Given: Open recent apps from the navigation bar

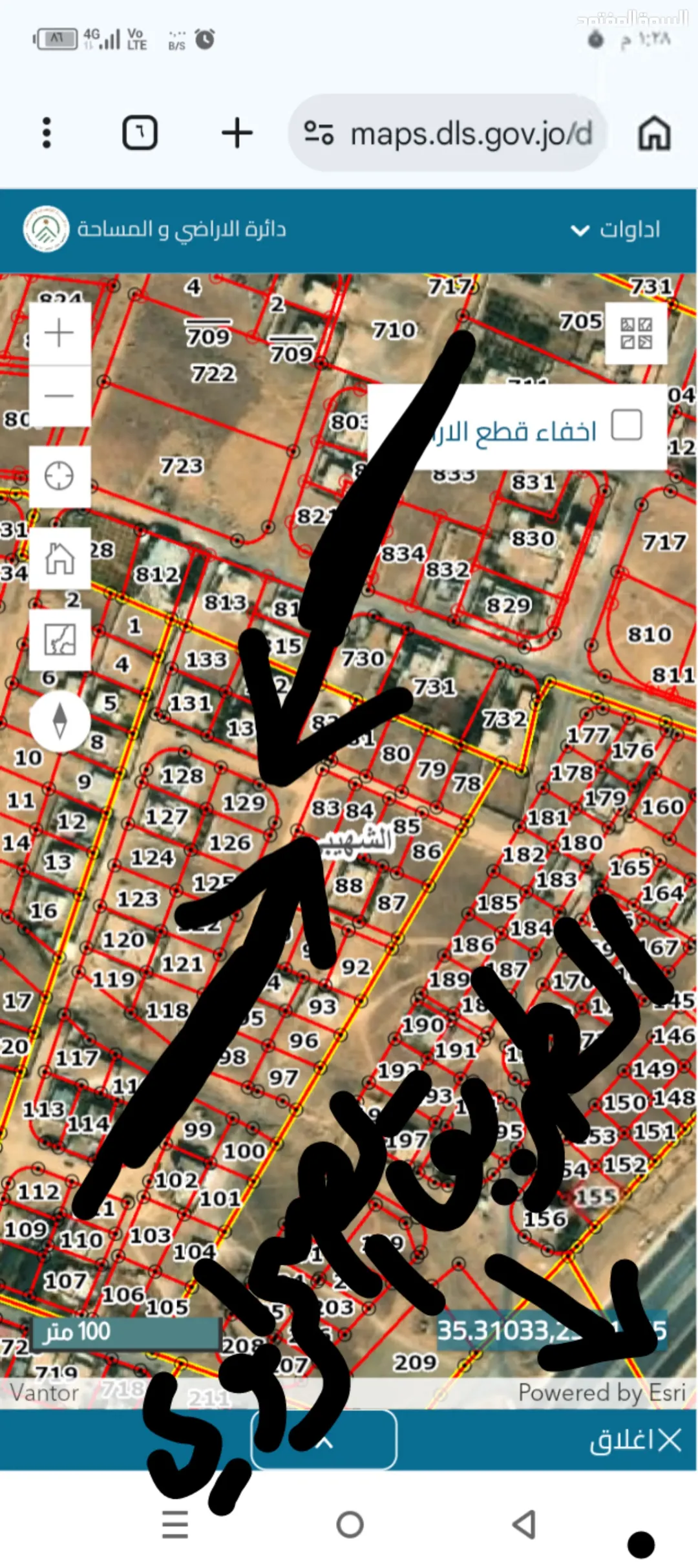Looking at the screenshot, I should pyautogui.click(x=175, y=1525).
